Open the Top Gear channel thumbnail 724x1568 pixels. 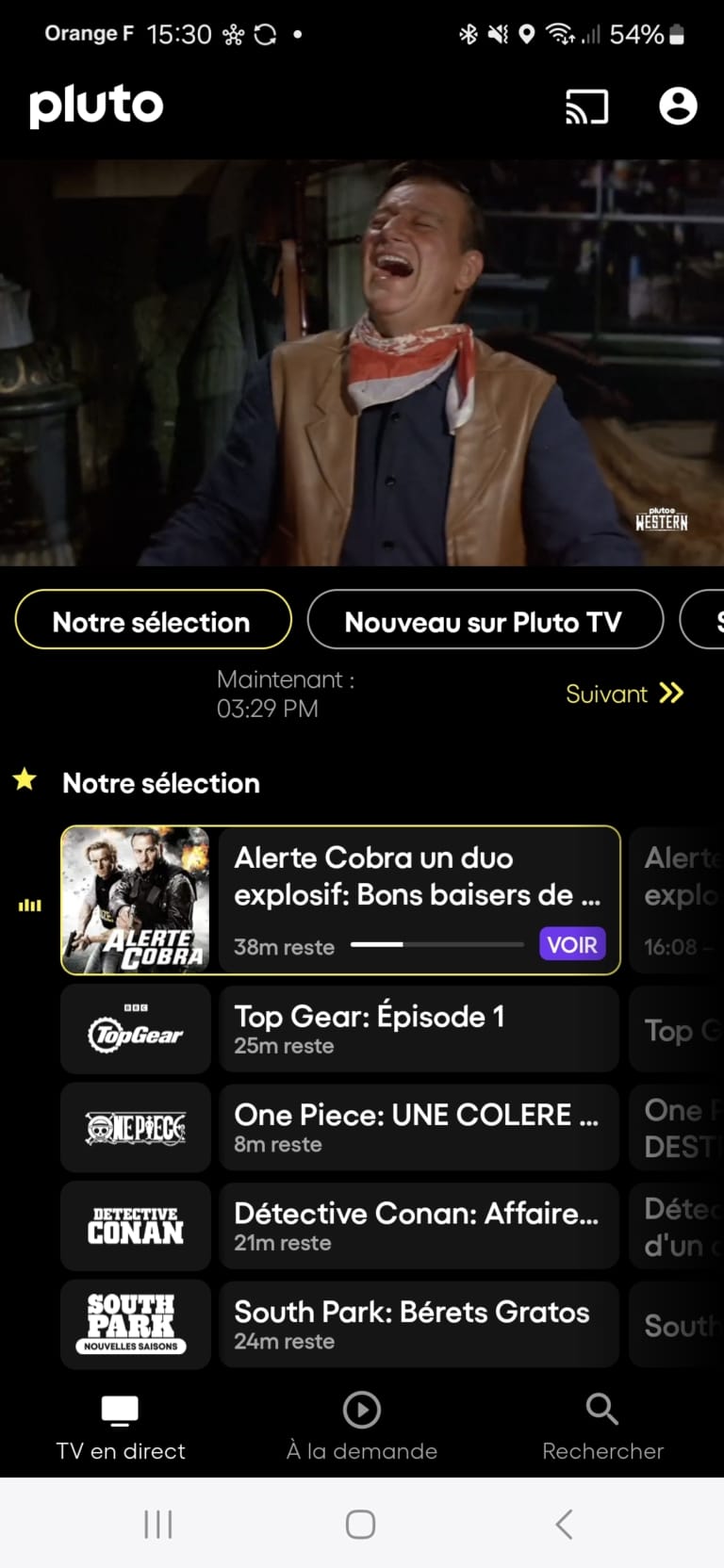click(135, 1028)
